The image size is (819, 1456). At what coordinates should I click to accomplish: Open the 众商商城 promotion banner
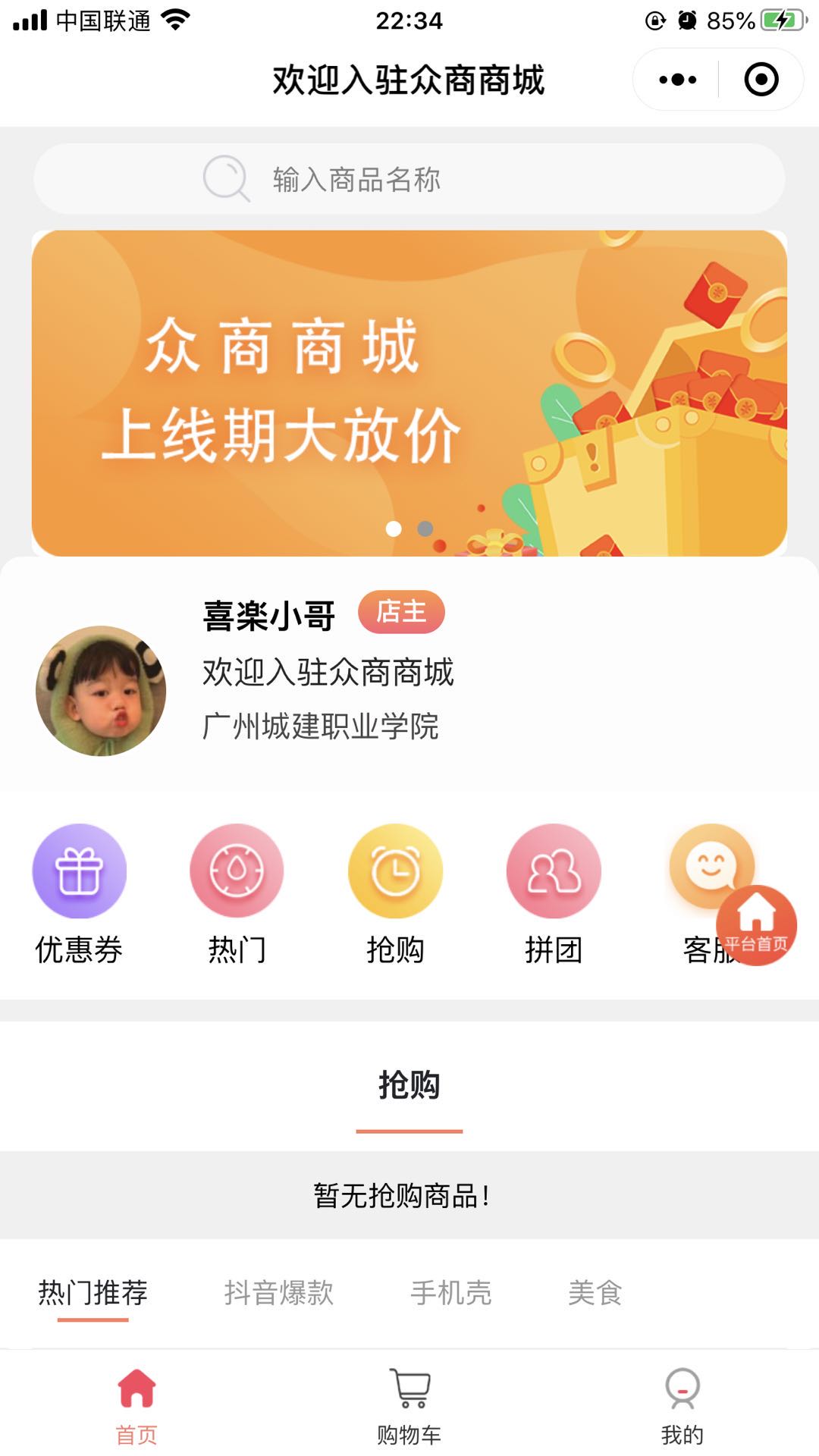point(409,393)
